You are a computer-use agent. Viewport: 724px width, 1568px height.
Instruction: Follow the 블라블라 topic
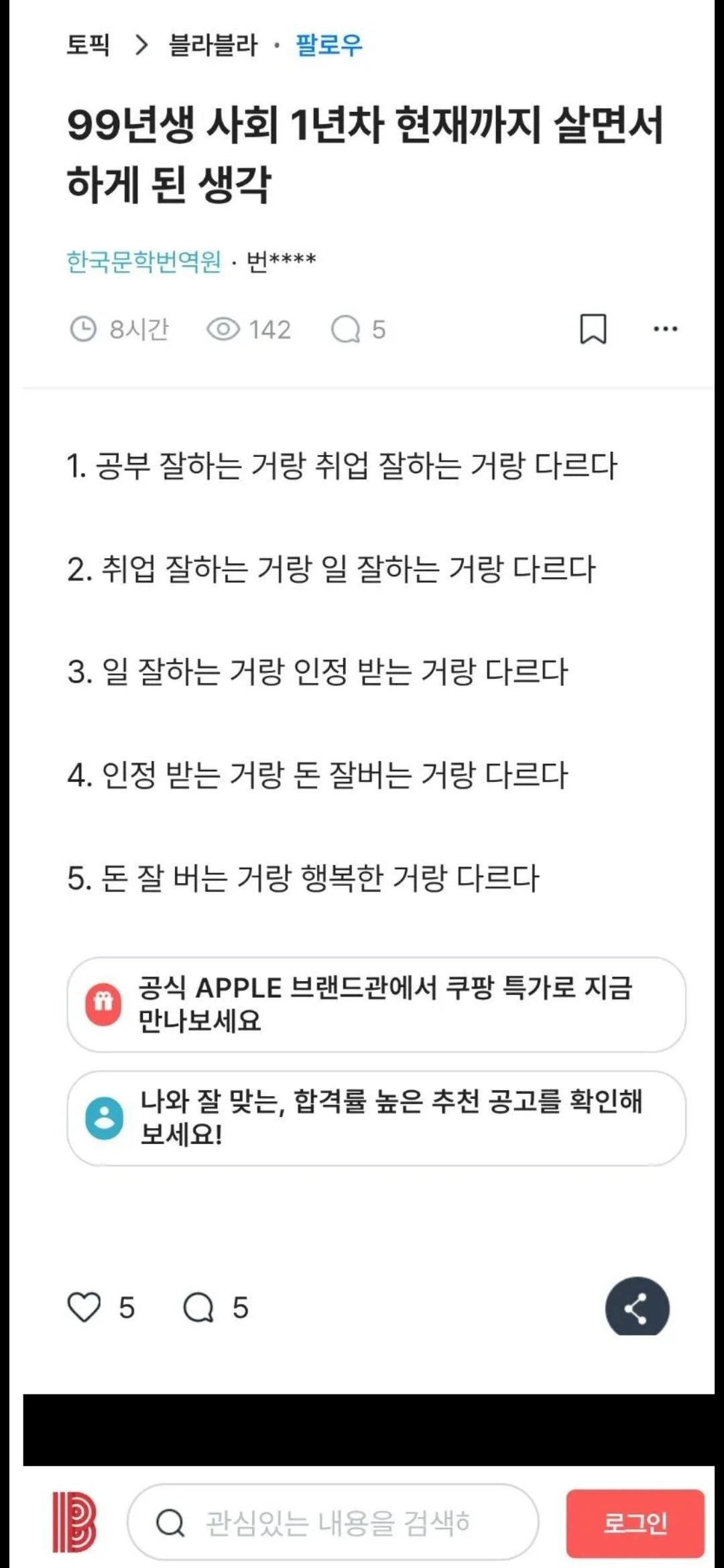pos(328,46)
